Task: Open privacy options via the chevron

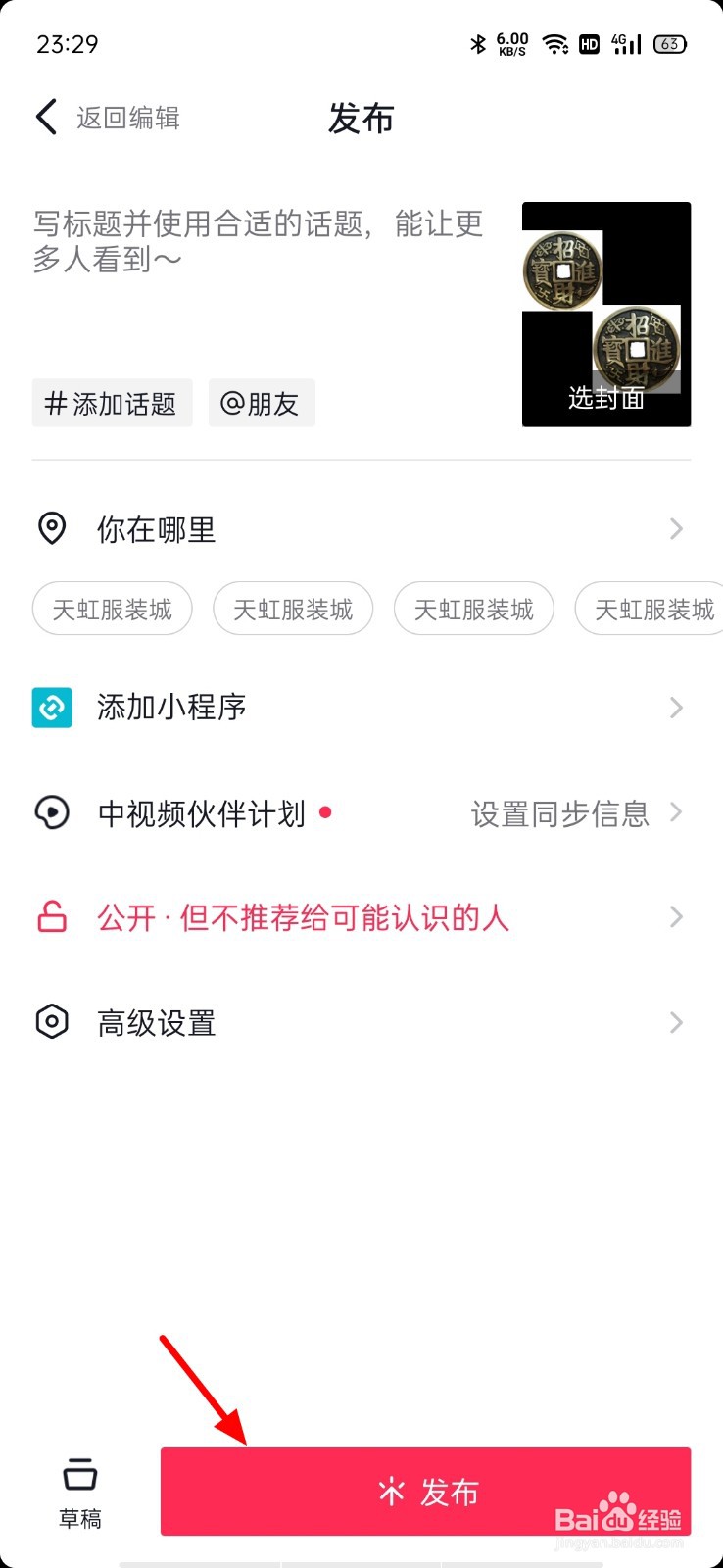Action: point(675,917)
